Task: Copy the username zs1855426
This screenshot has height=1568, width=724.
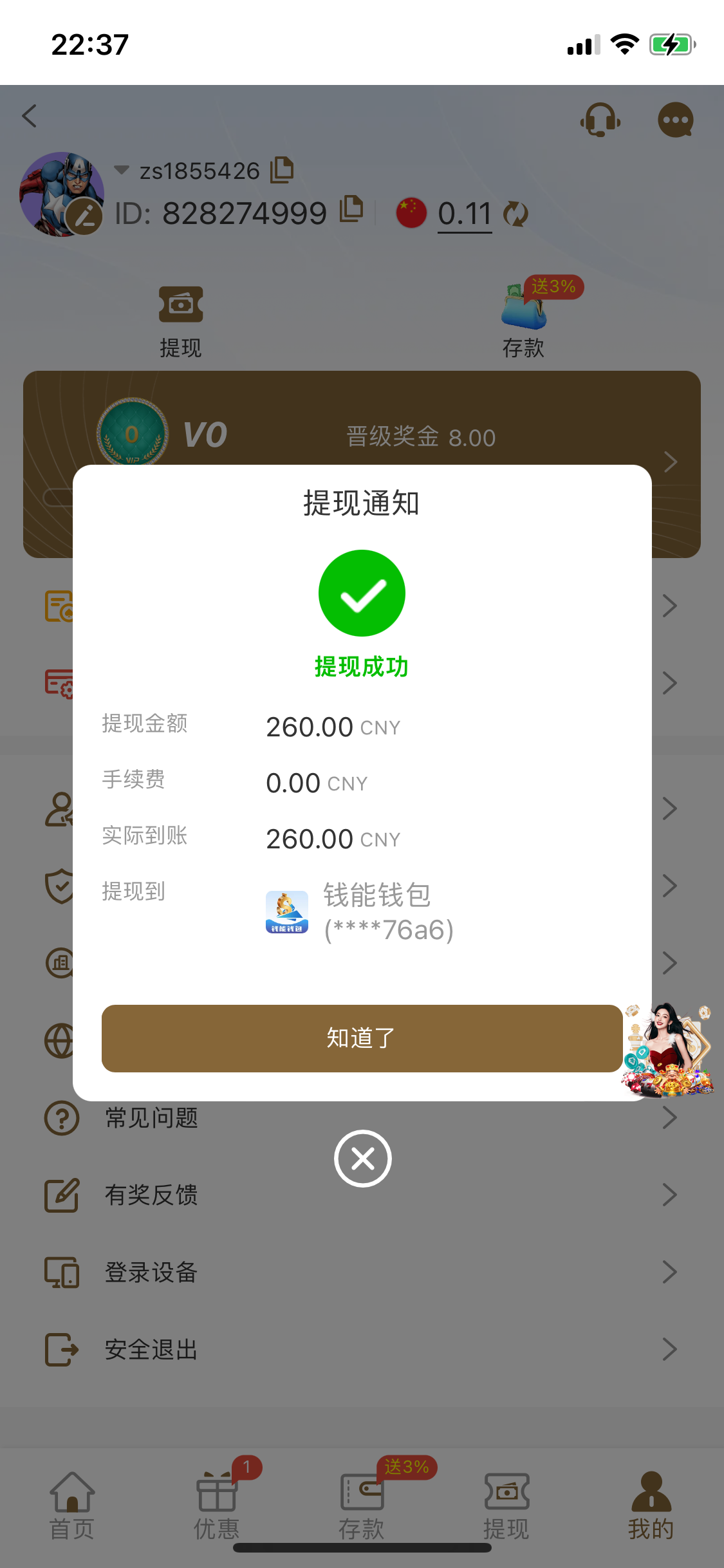Action: click(282, 170)
